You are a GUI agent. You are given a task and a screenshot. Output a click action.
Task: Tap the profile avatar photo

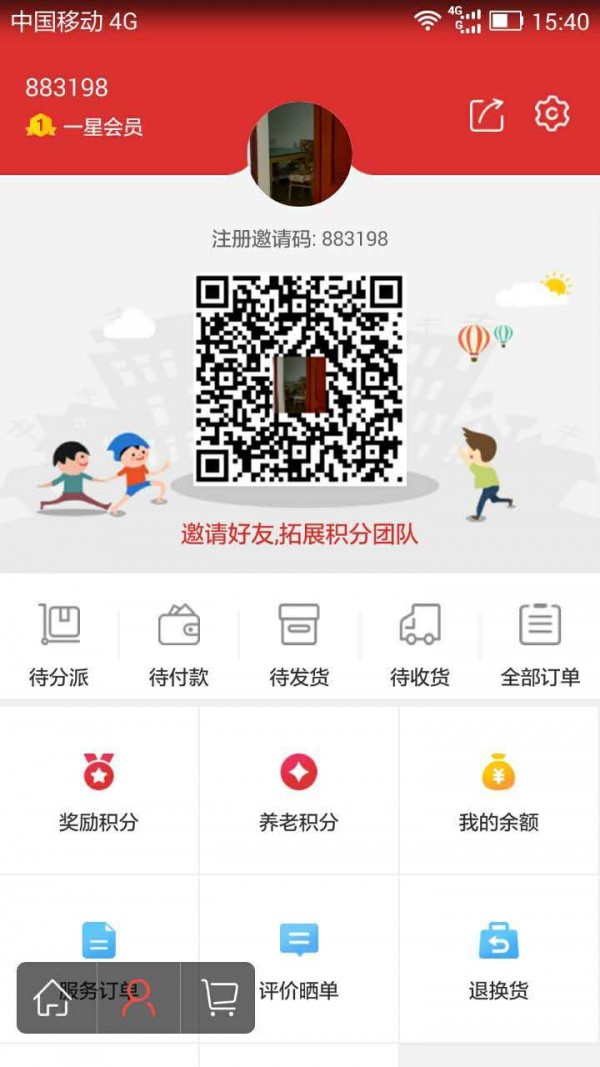tap(299, 154)
